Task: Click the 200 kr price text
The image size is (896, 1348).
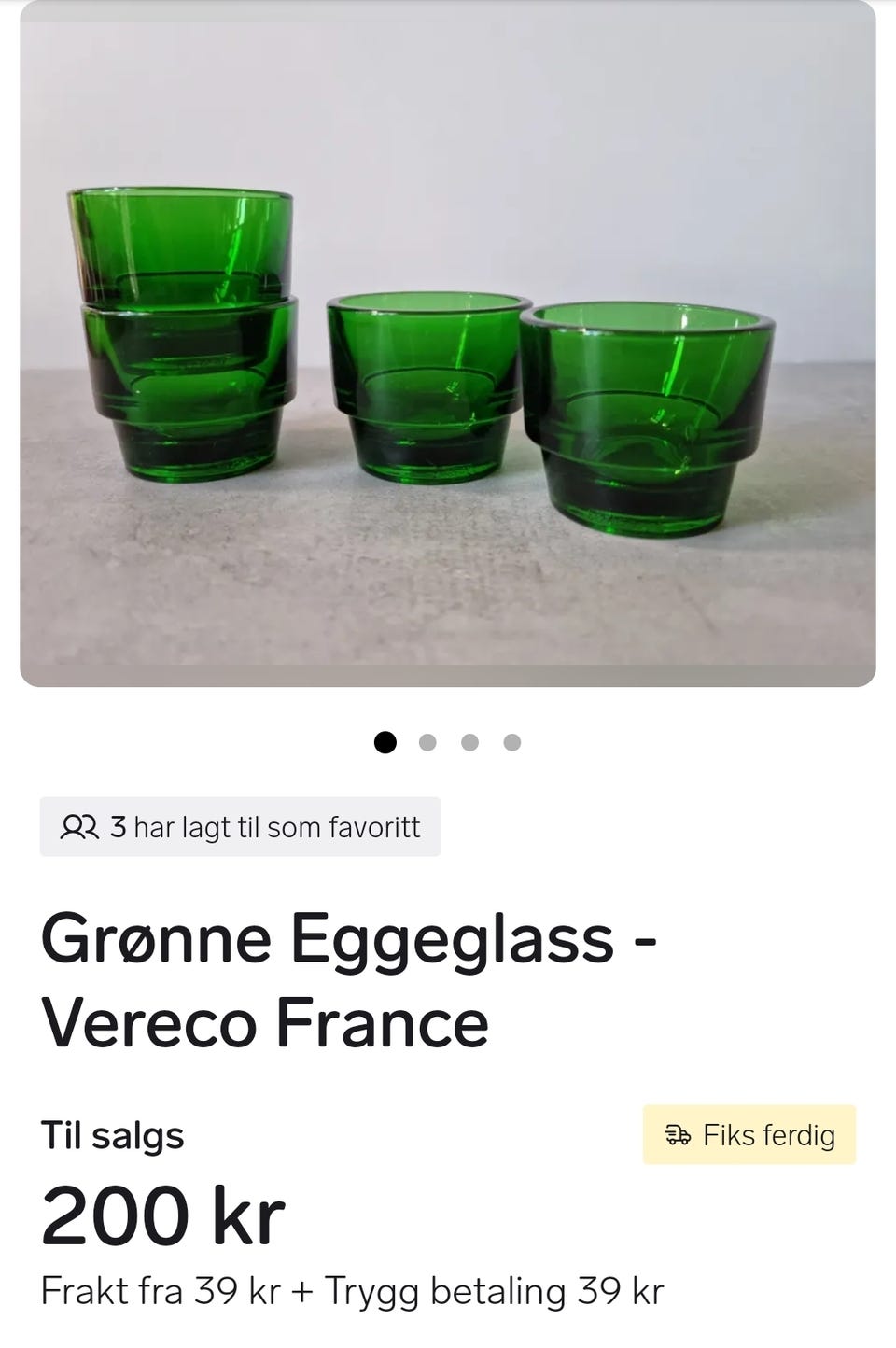Action: (163, 1214)
